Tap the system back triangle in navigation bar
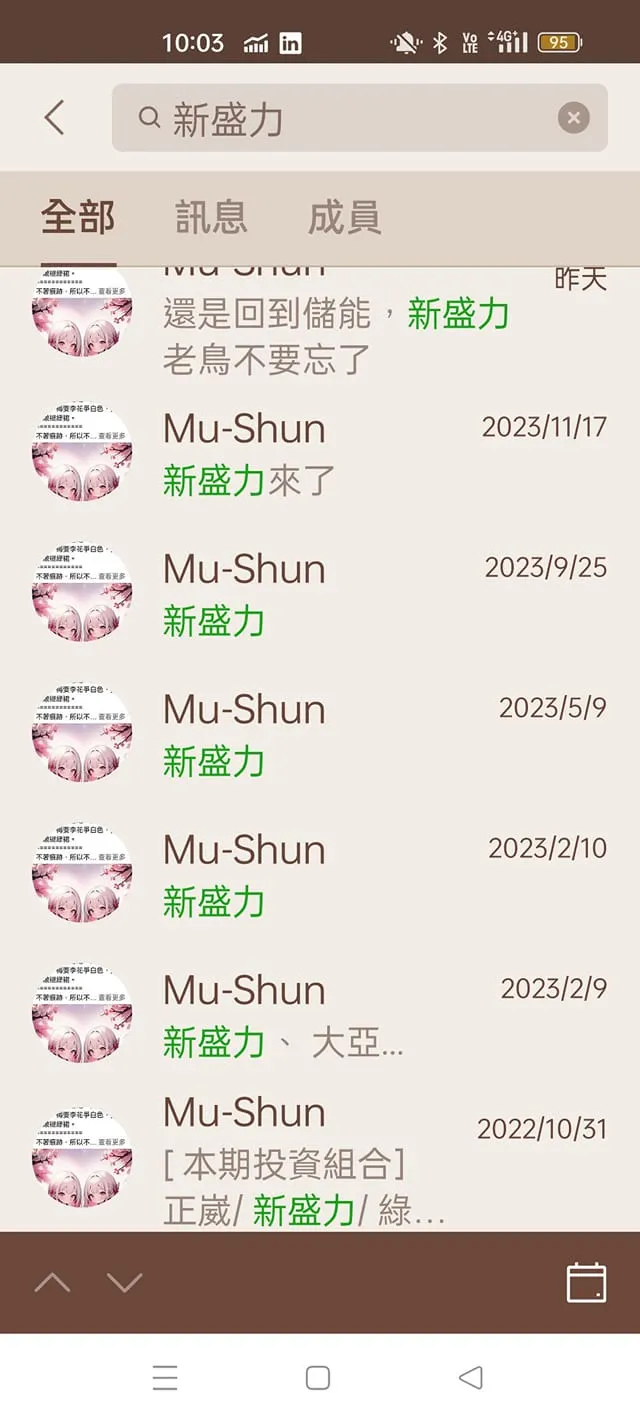This screenshot has width=640, height=1422. (x=470, y=1378)
